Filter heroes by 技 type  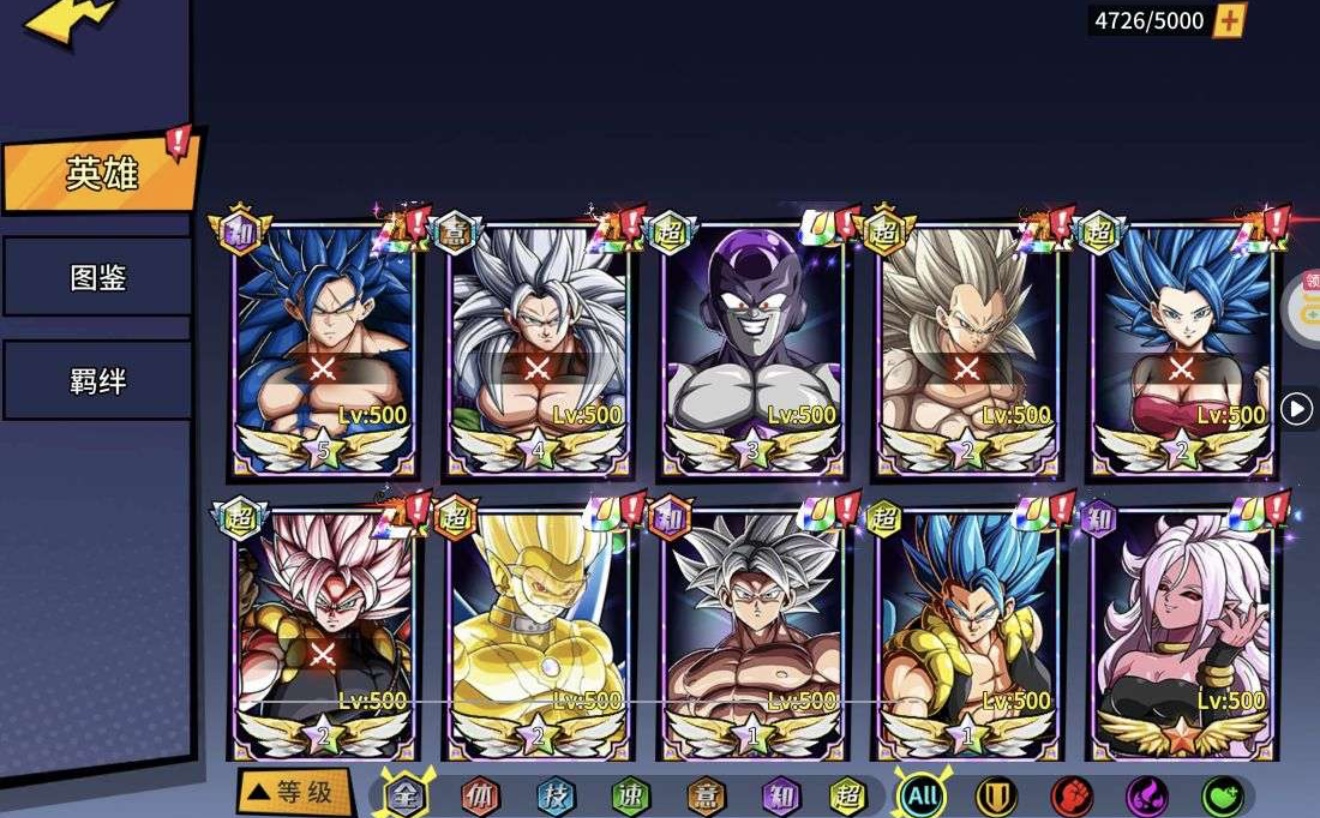(556, 797)
